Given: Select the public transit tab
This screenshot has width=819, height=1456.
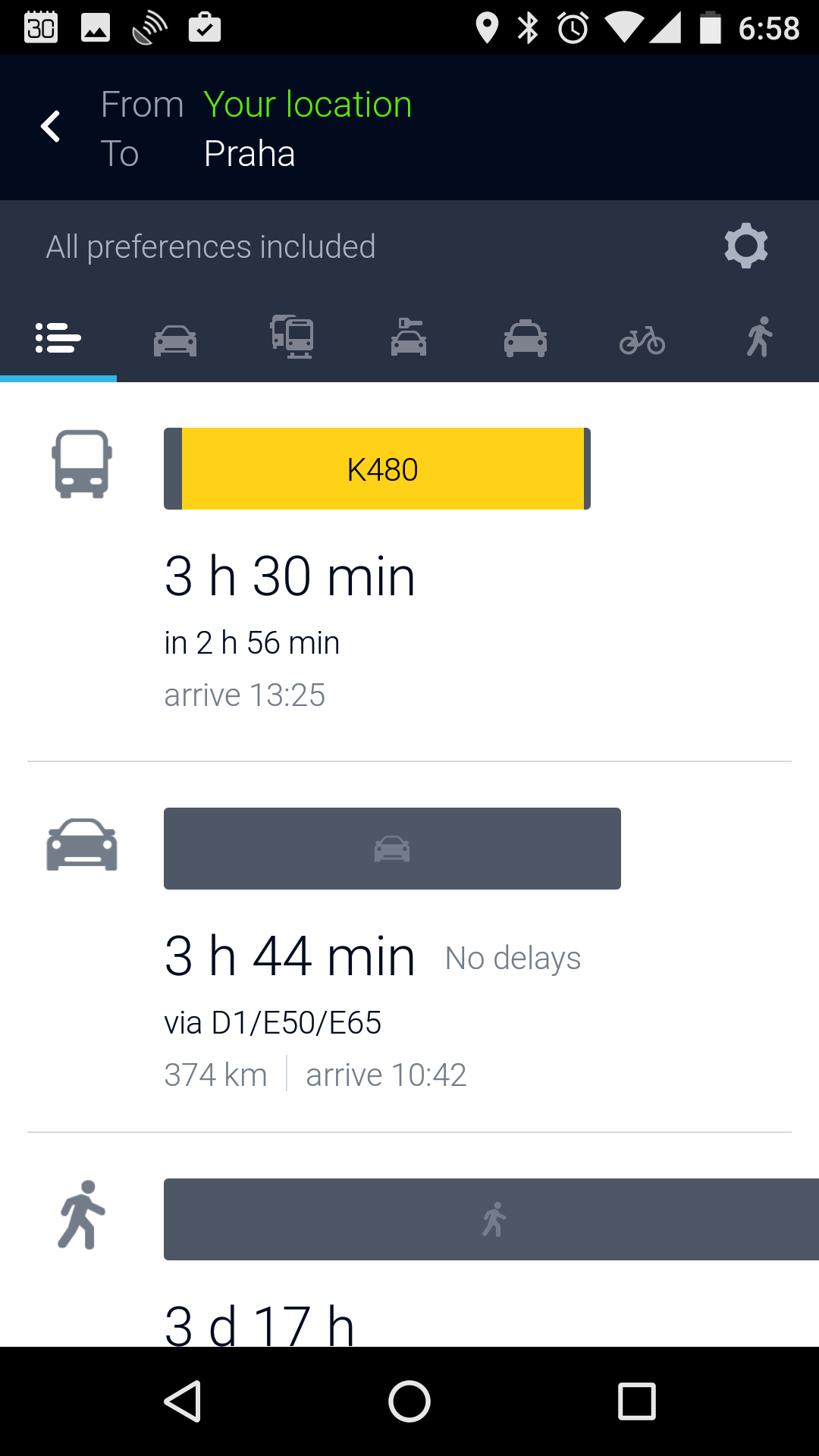Looking at the screenshot, I should pos(292,337).
